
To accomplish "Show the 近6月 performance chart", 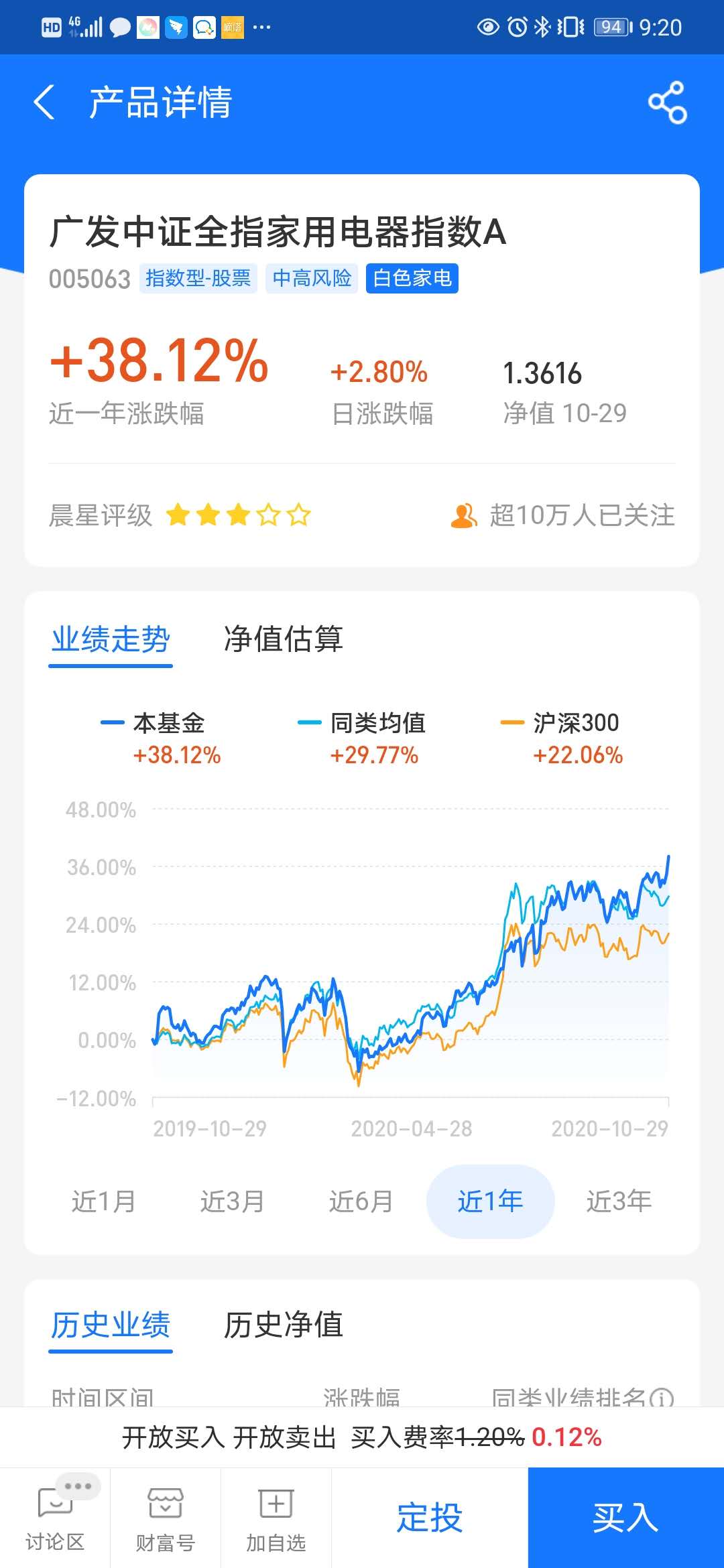I will coord(361,1201).
